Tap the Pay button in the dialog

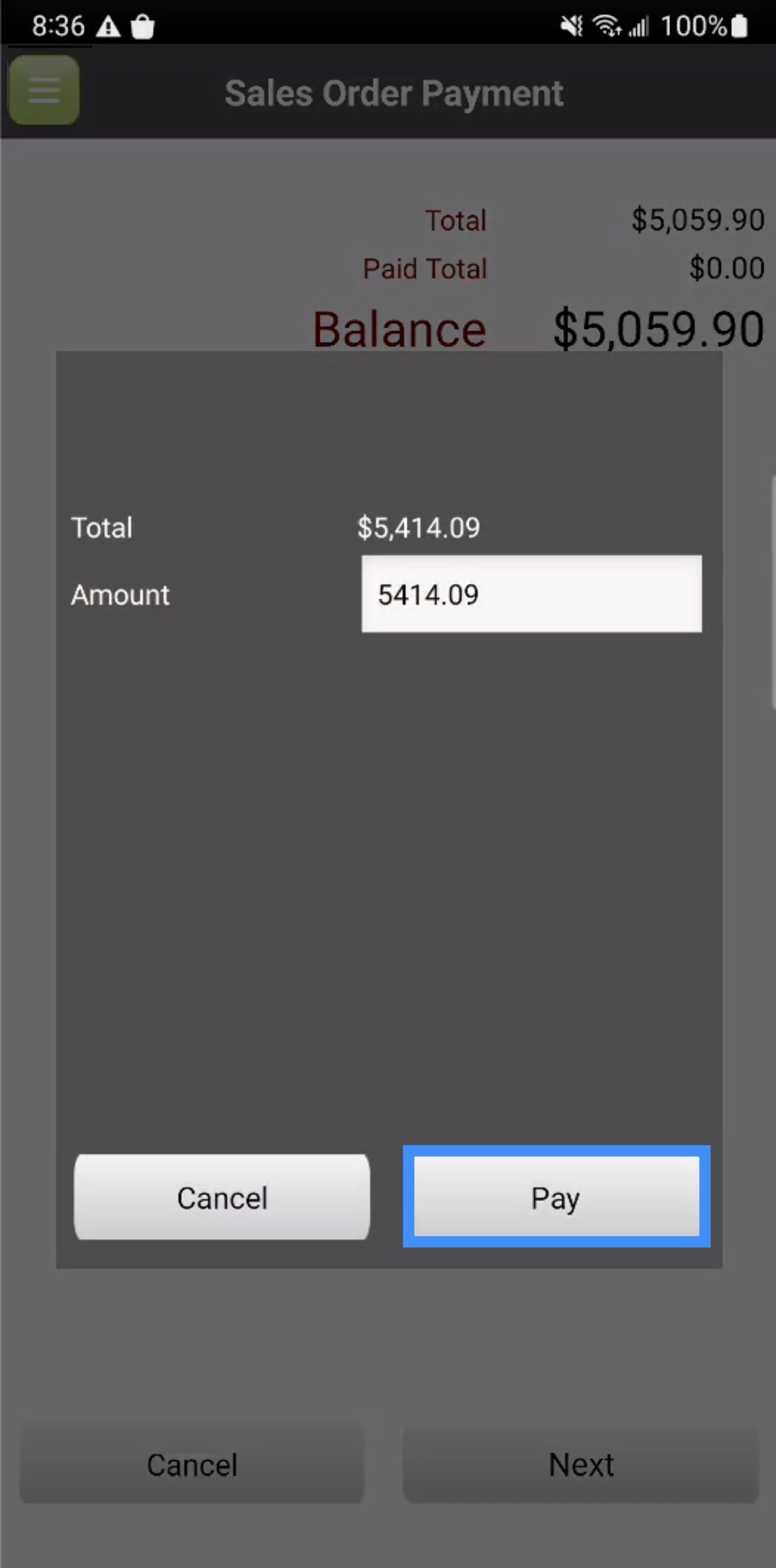point(556,1196)
